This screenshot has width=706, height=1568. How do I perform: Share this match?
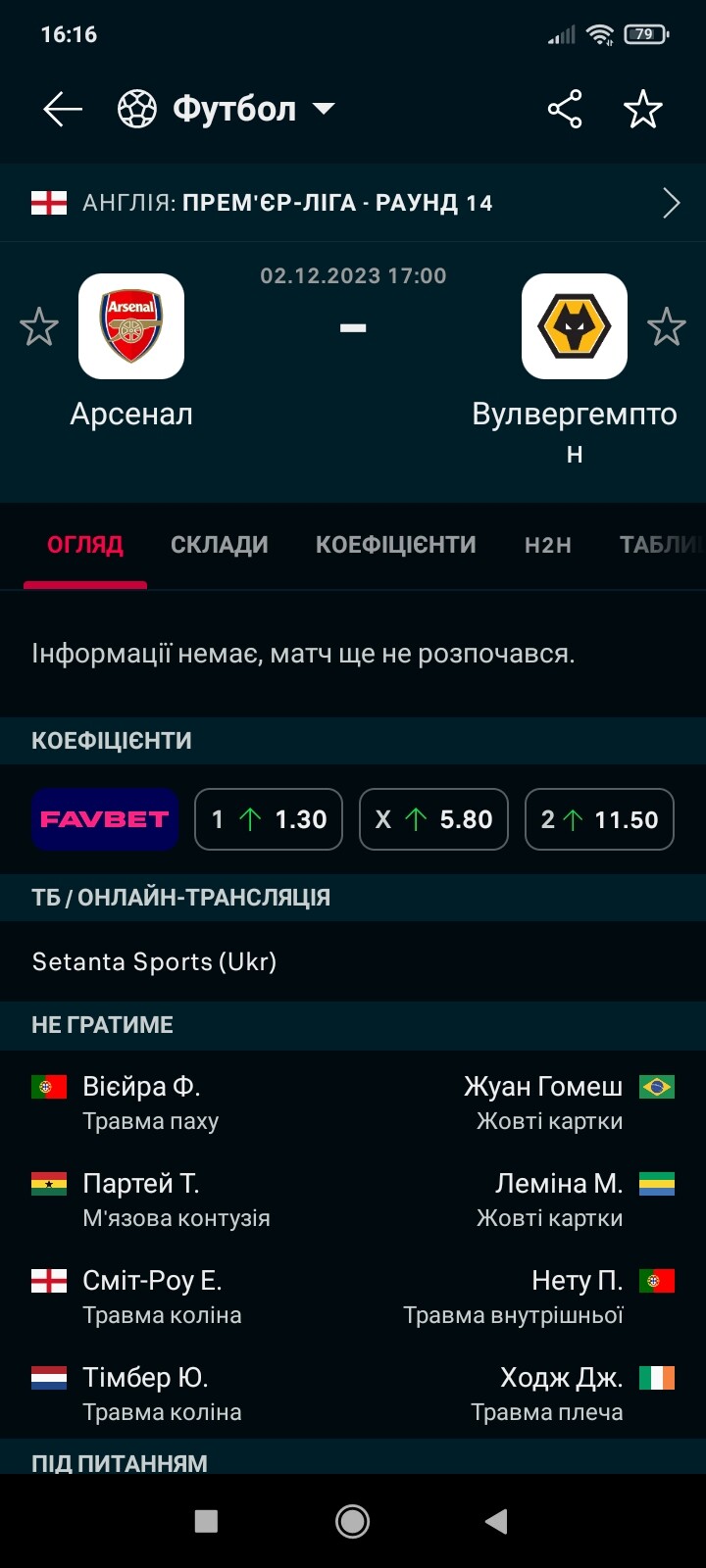tap(565, 109)
